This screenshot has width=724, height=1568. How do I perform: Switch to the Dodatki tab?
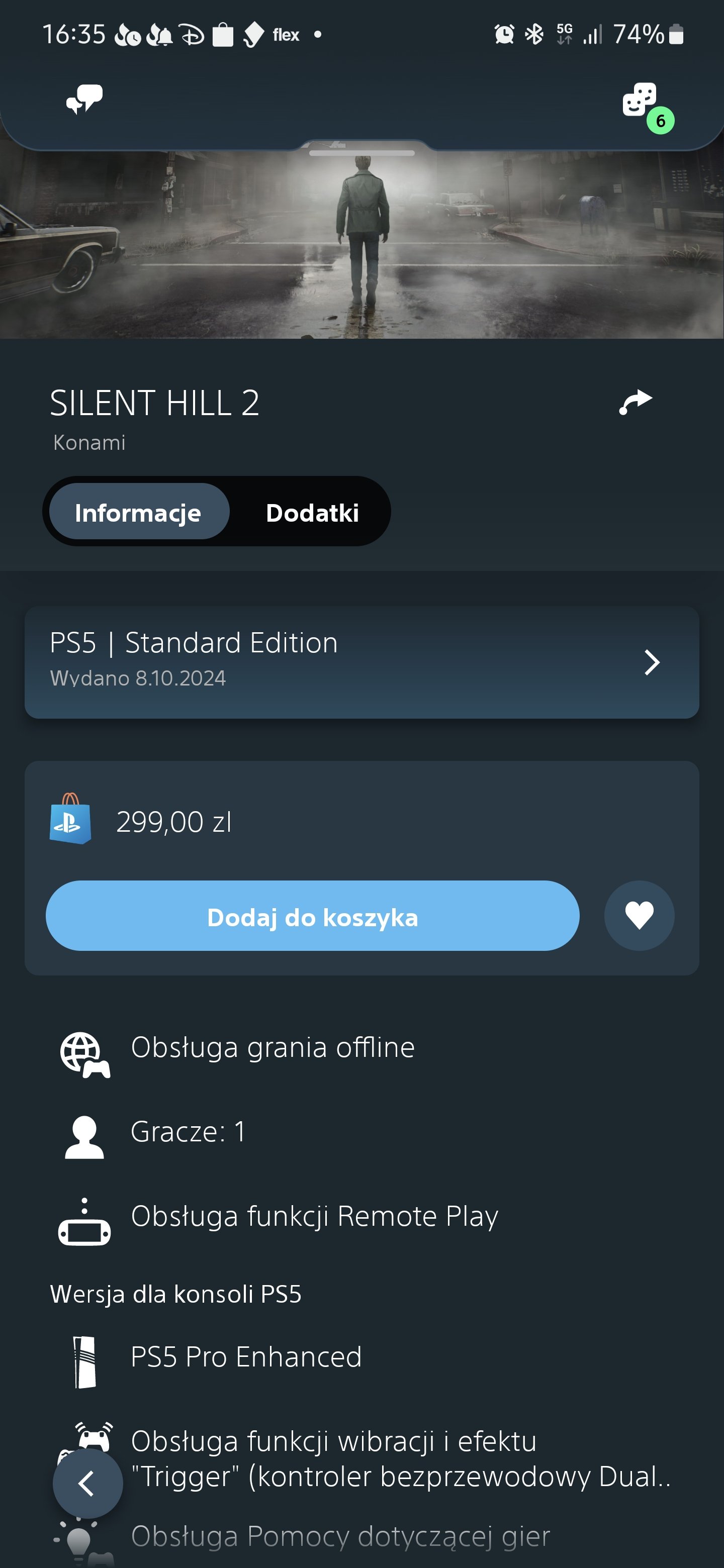click(312, 513)
